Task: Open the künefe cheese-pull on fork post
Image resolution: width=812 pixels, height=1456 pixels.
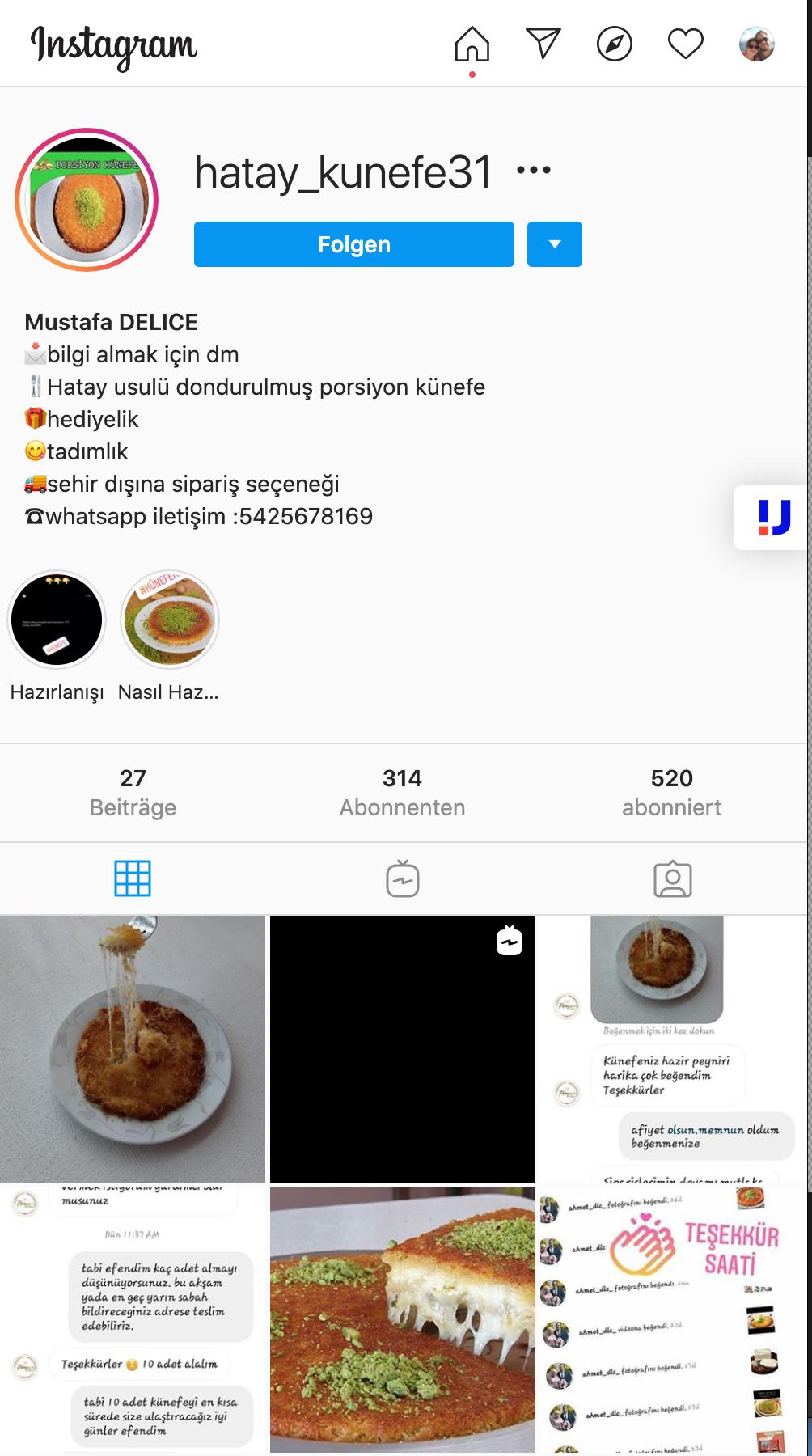Action: [133, 1048]
